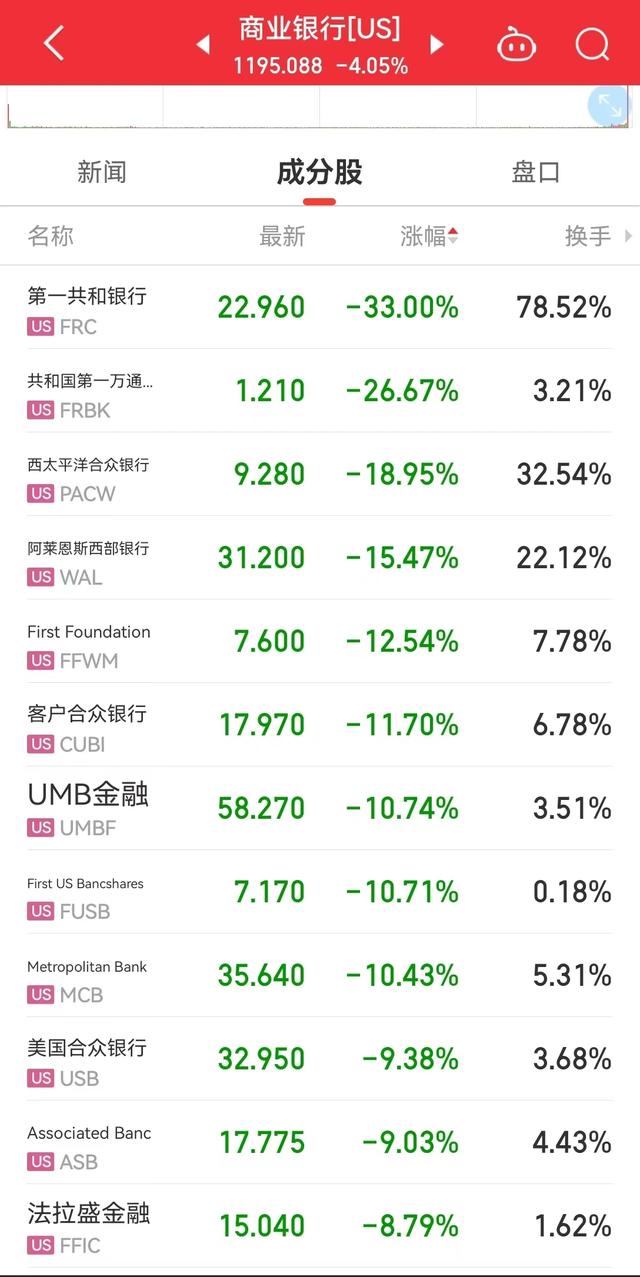Open Associated Banc ASB row

(x=320, y=1142)
